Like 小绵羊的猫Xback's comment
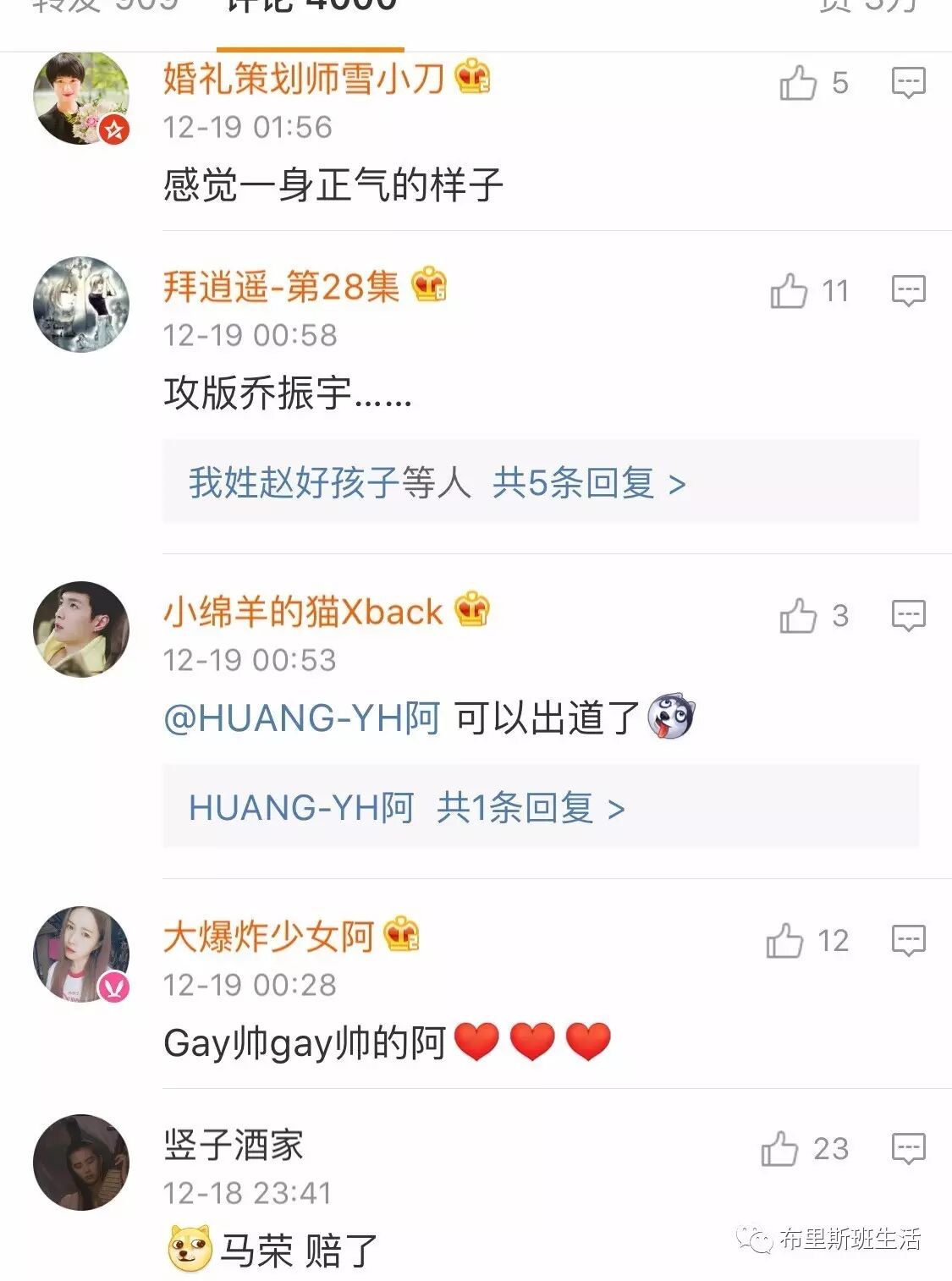 pyautogui.click(x=798, y=616)
